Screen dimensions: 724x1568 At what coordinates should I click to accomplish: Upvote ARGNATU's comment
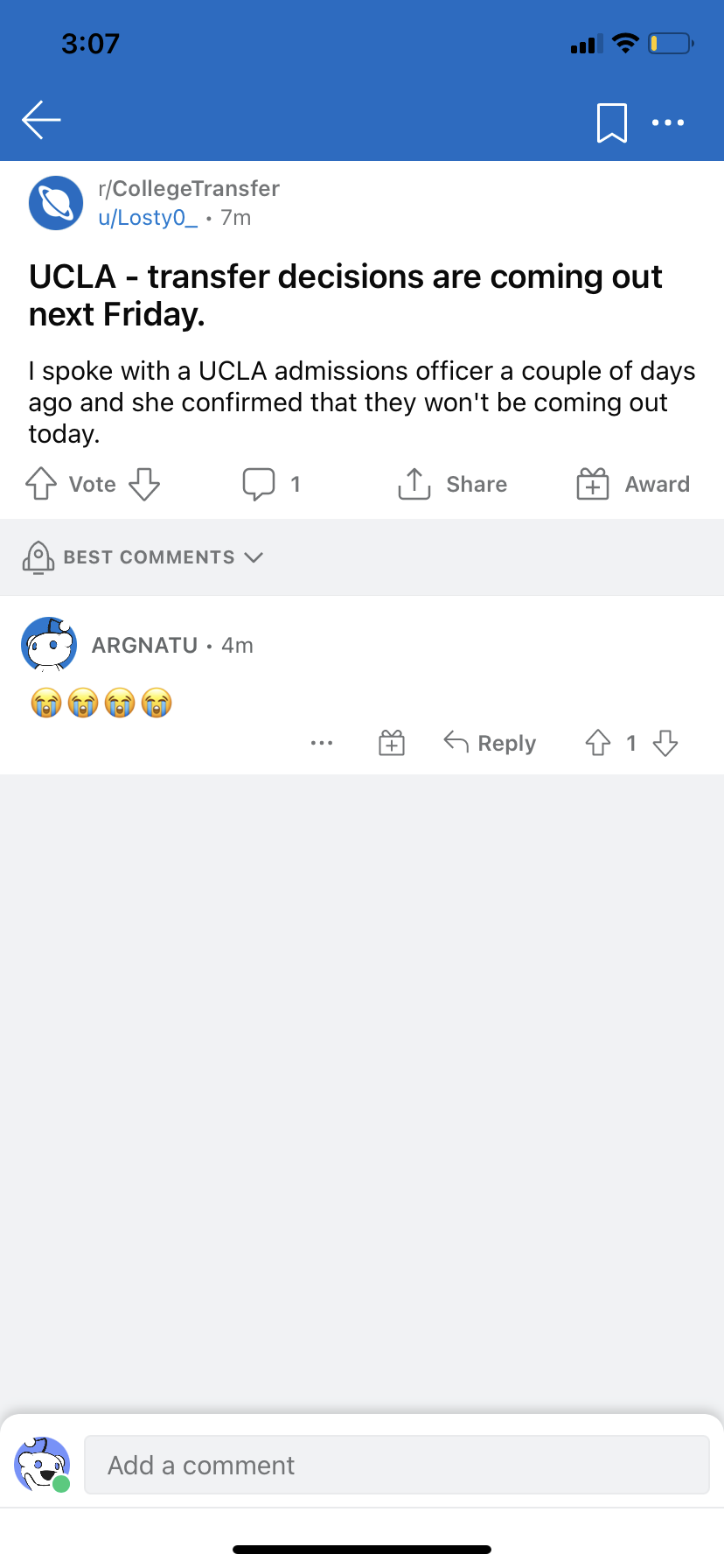click(x=598, y=743)
